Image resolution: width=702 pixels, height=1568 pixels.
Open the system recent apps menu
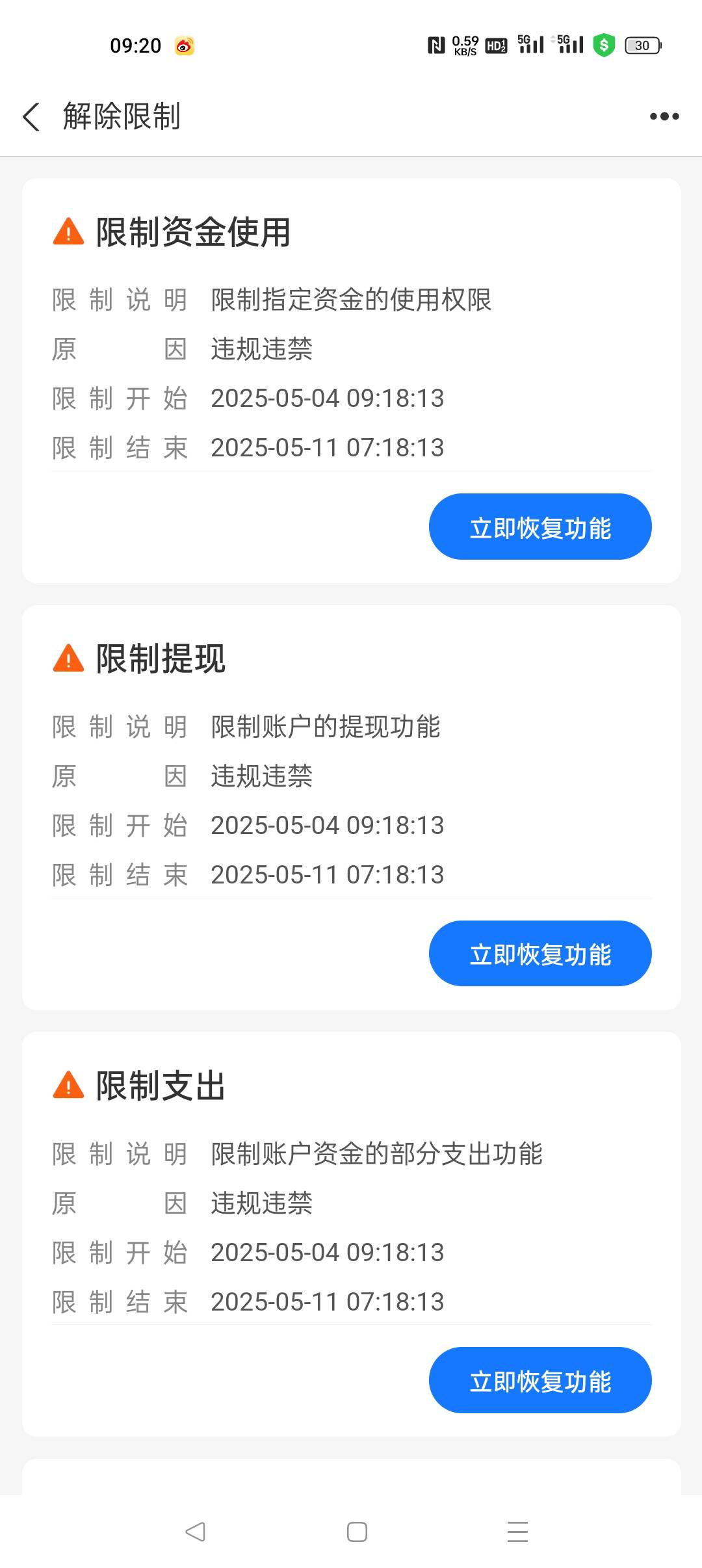[517, 1532]
